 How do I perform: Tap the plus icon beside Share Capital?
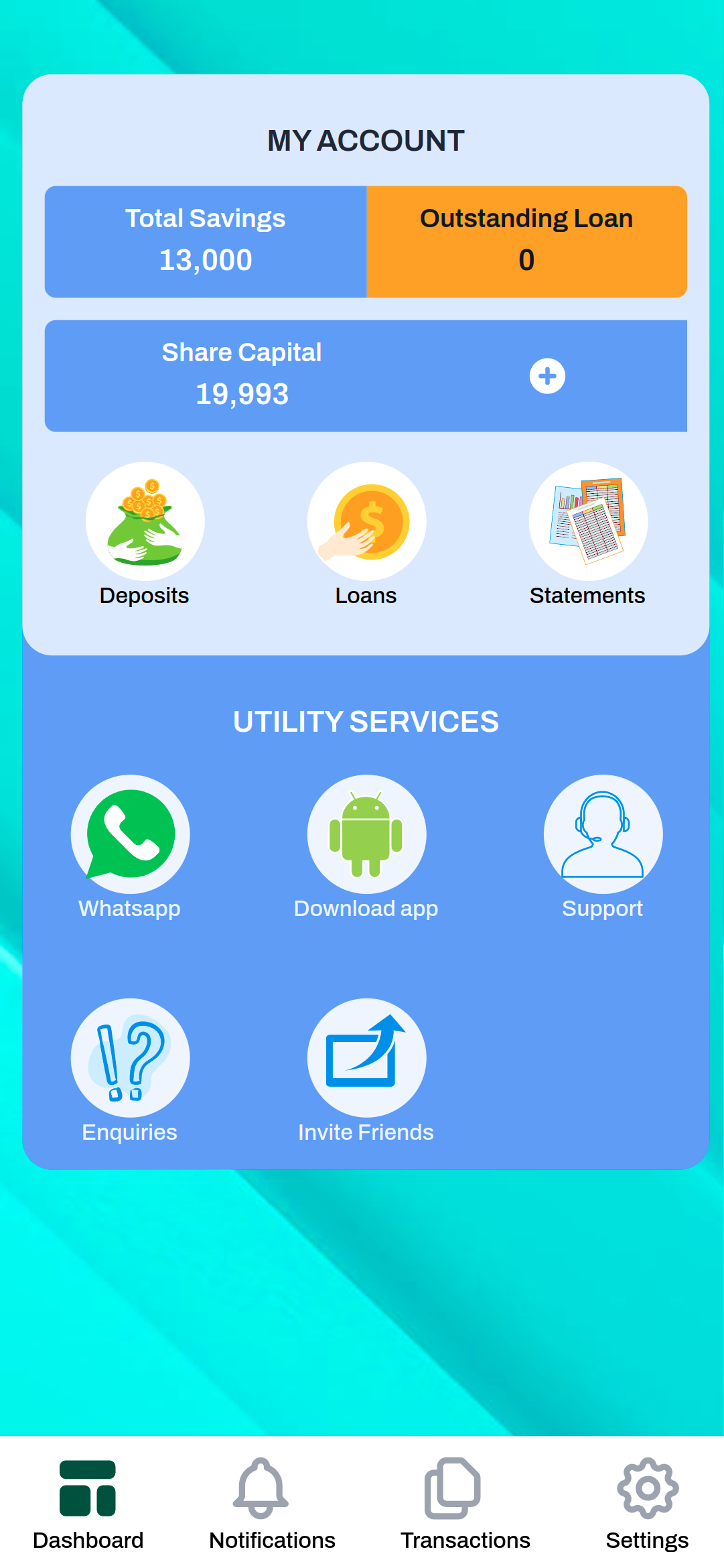point(547,376)
